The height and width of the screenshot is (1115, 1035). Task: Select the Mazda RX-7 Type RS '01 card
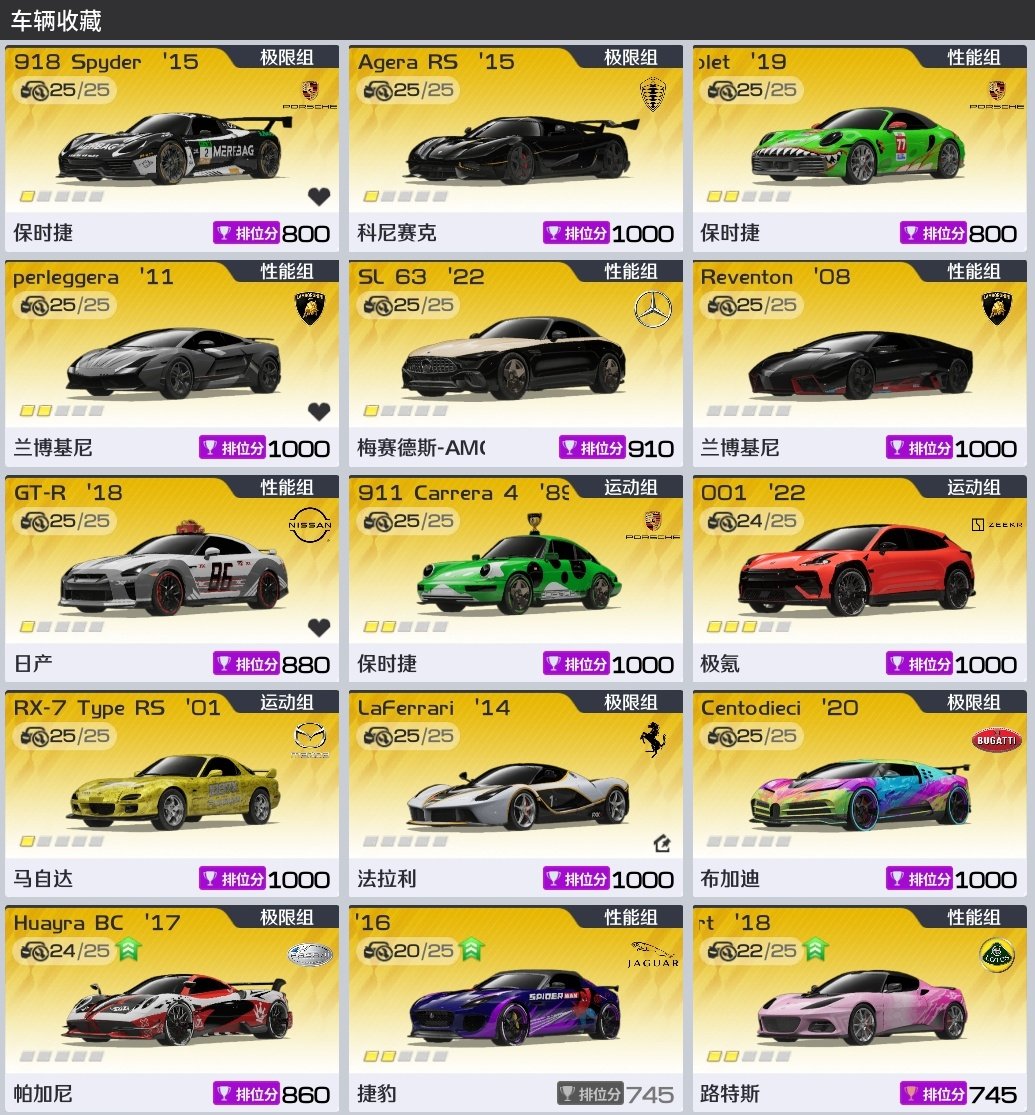point(172,794)
